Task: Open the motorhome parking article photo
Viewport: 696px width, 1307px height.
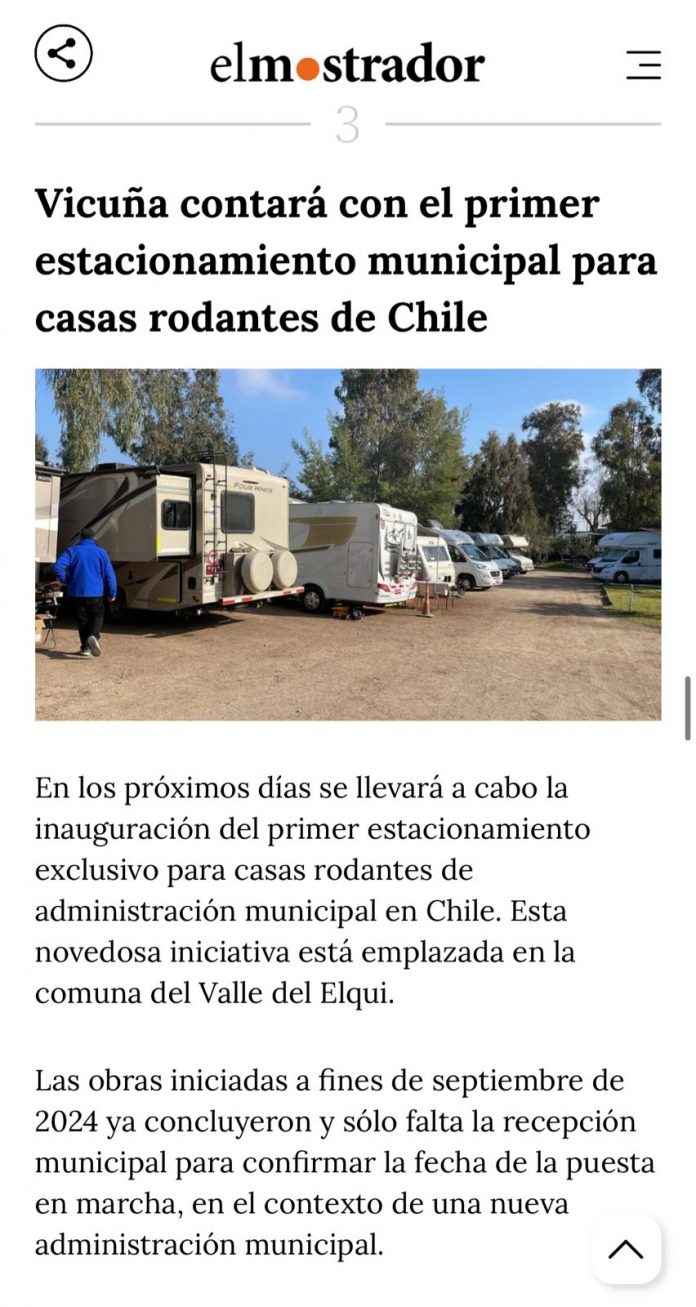Action: (x=348, y=544)
